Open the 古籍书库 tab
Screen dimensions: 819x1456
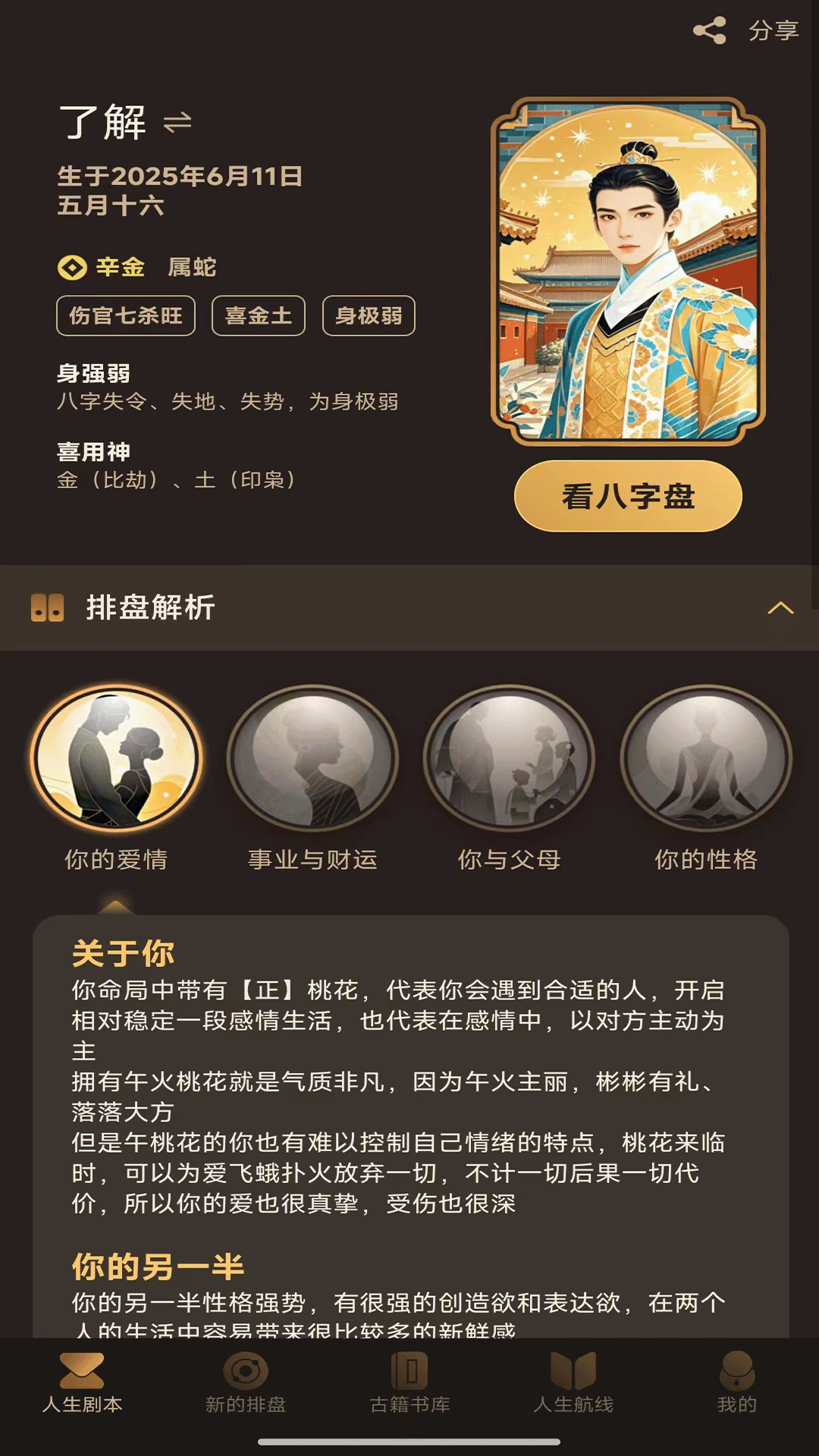(409, 1382)
